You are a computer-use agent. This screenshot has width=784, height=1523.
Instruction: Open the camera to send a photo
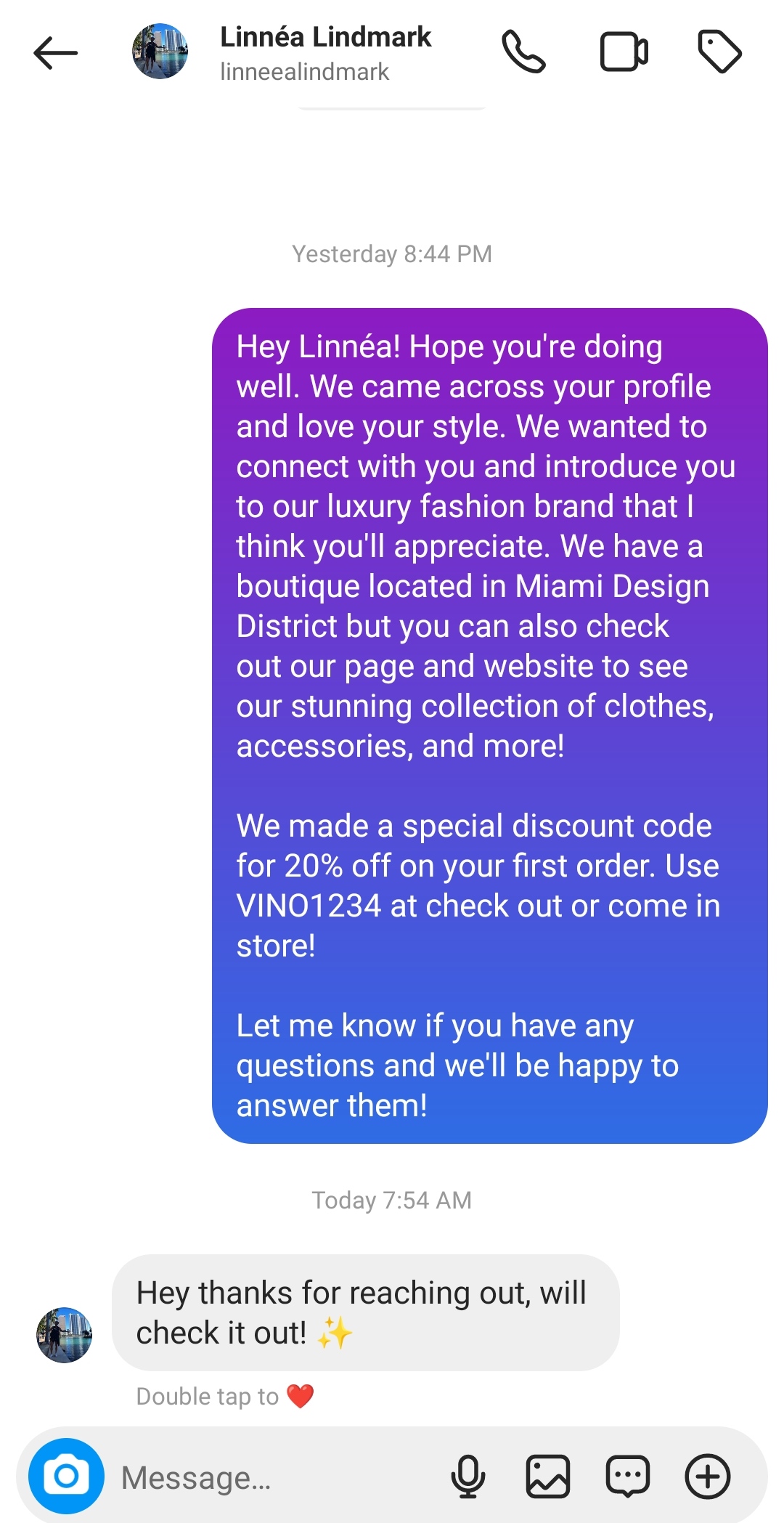click(x=66, y=1476)
